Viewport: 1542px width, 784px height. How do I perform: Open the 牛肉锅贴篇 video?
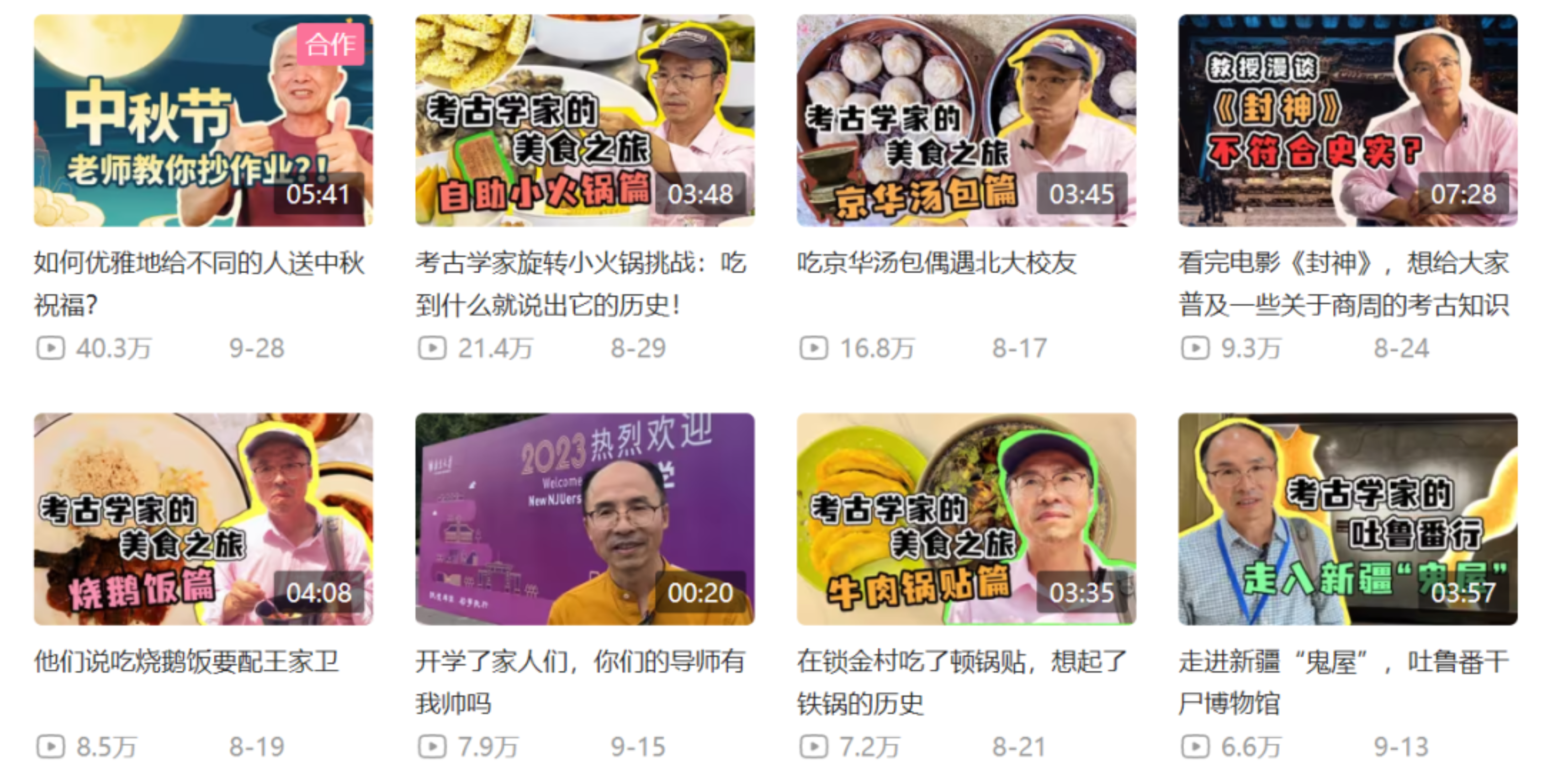pos(966,519)
